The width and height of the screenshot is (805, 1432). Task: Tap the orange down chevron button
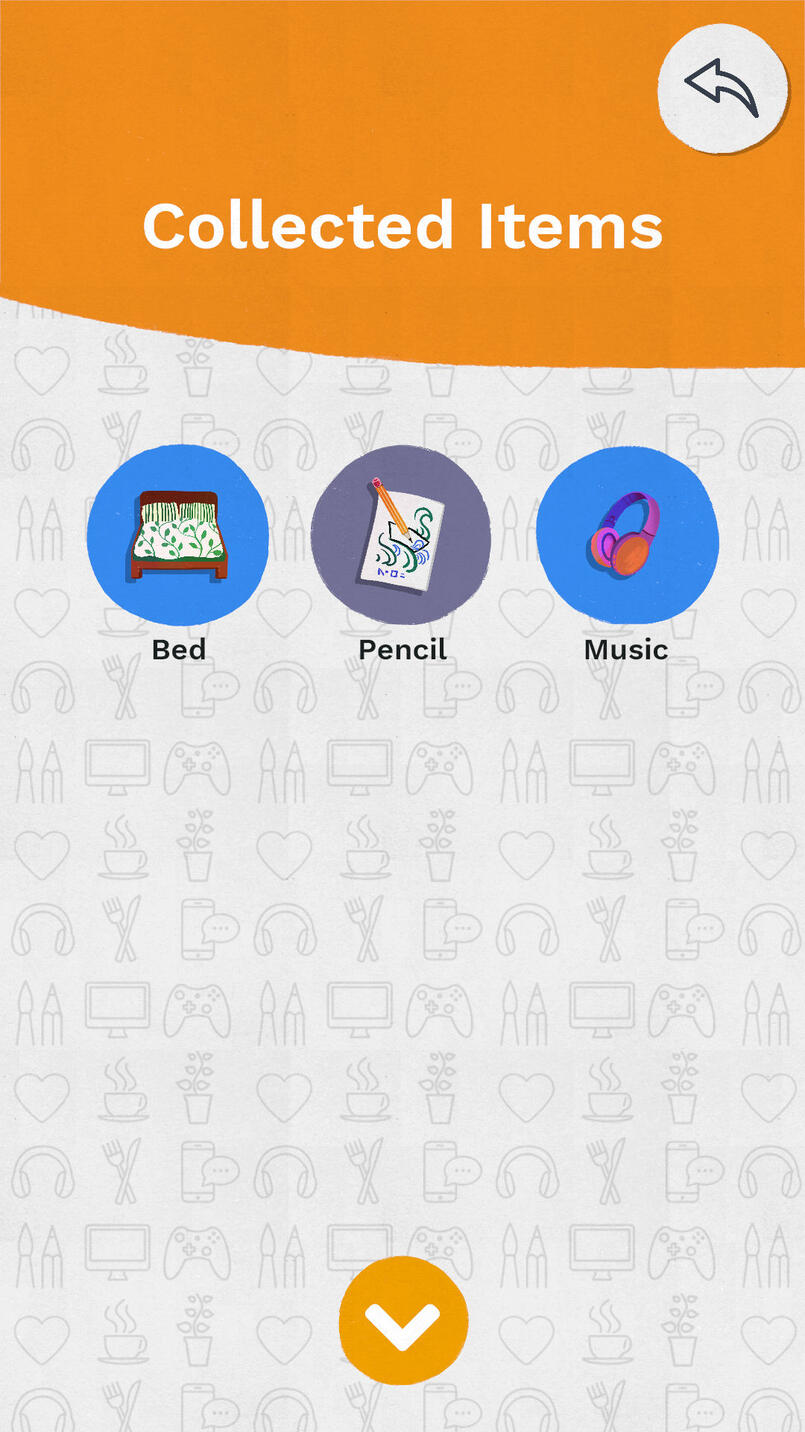403,1320
